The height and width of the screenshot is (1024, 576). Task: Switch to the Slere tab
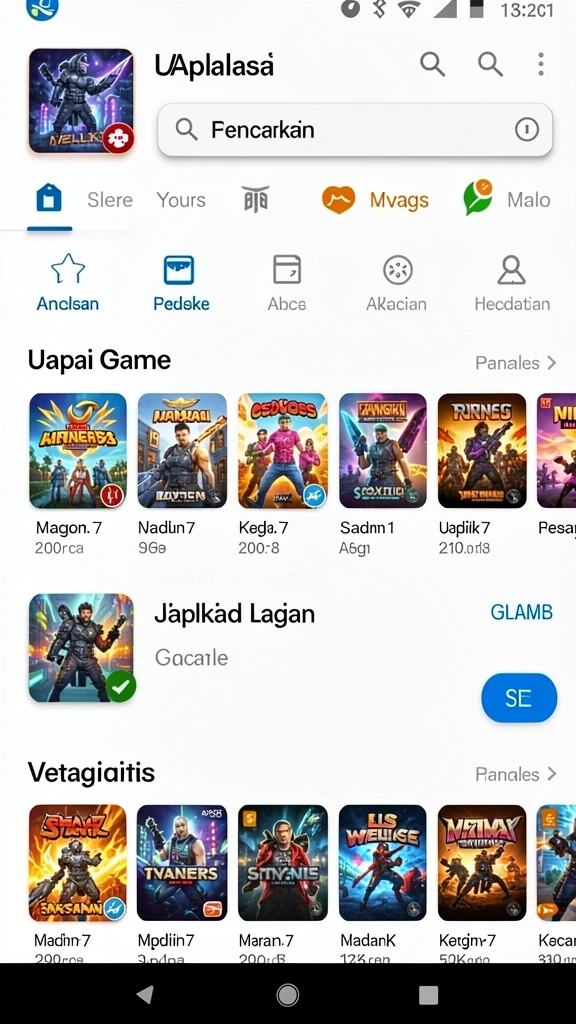(110, 200)
